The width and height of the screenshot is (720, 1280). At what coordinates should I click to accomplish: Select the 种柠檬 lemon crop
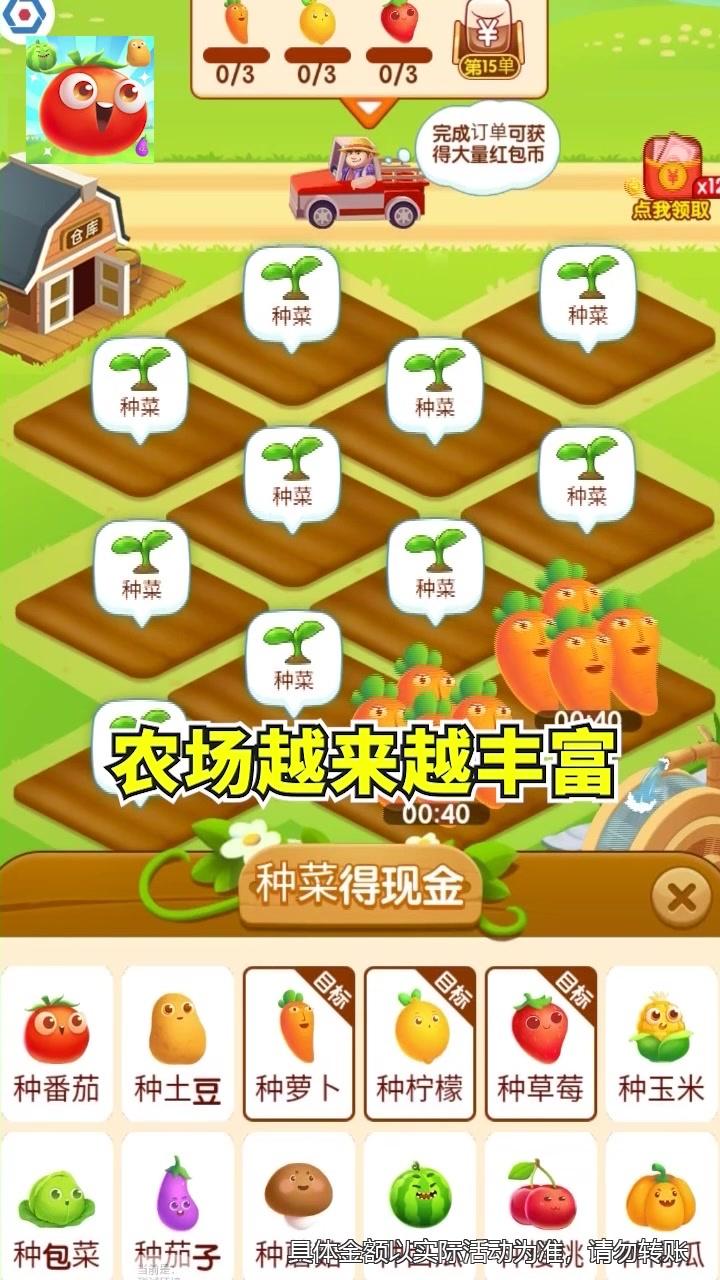(x=419, y=1043)
